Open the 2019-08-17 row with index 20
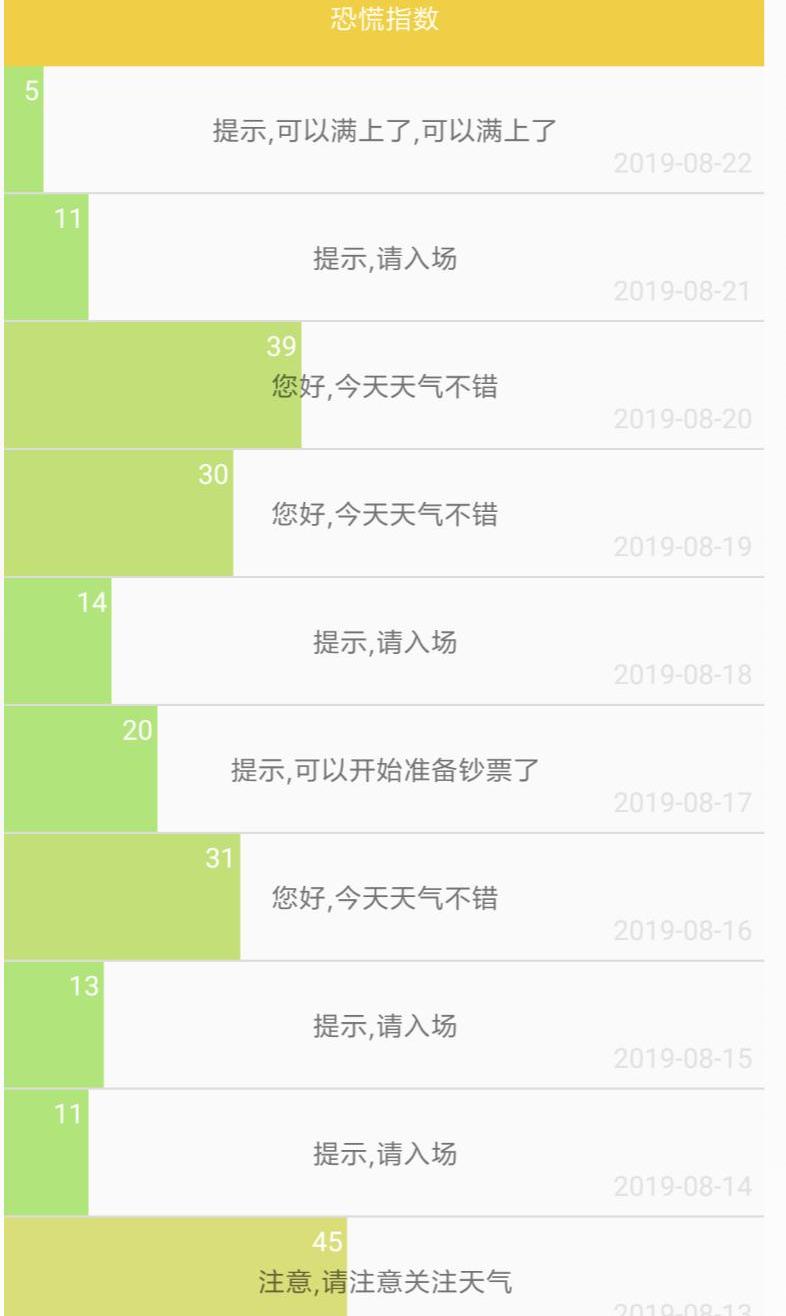 [x=384, y=770]
